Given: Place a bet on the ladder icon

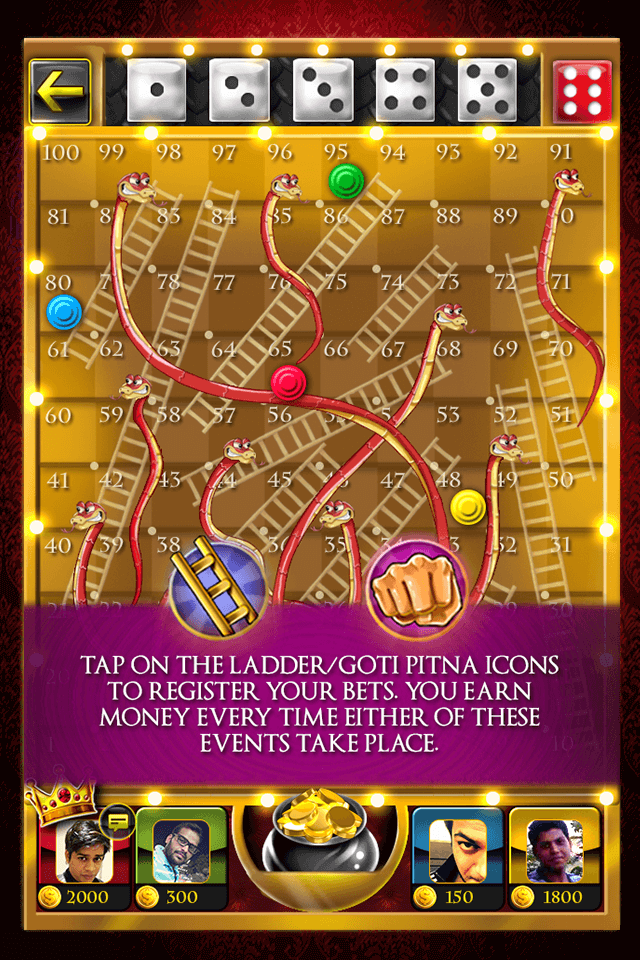Looking at the screenshot, I should click(213, 585).
